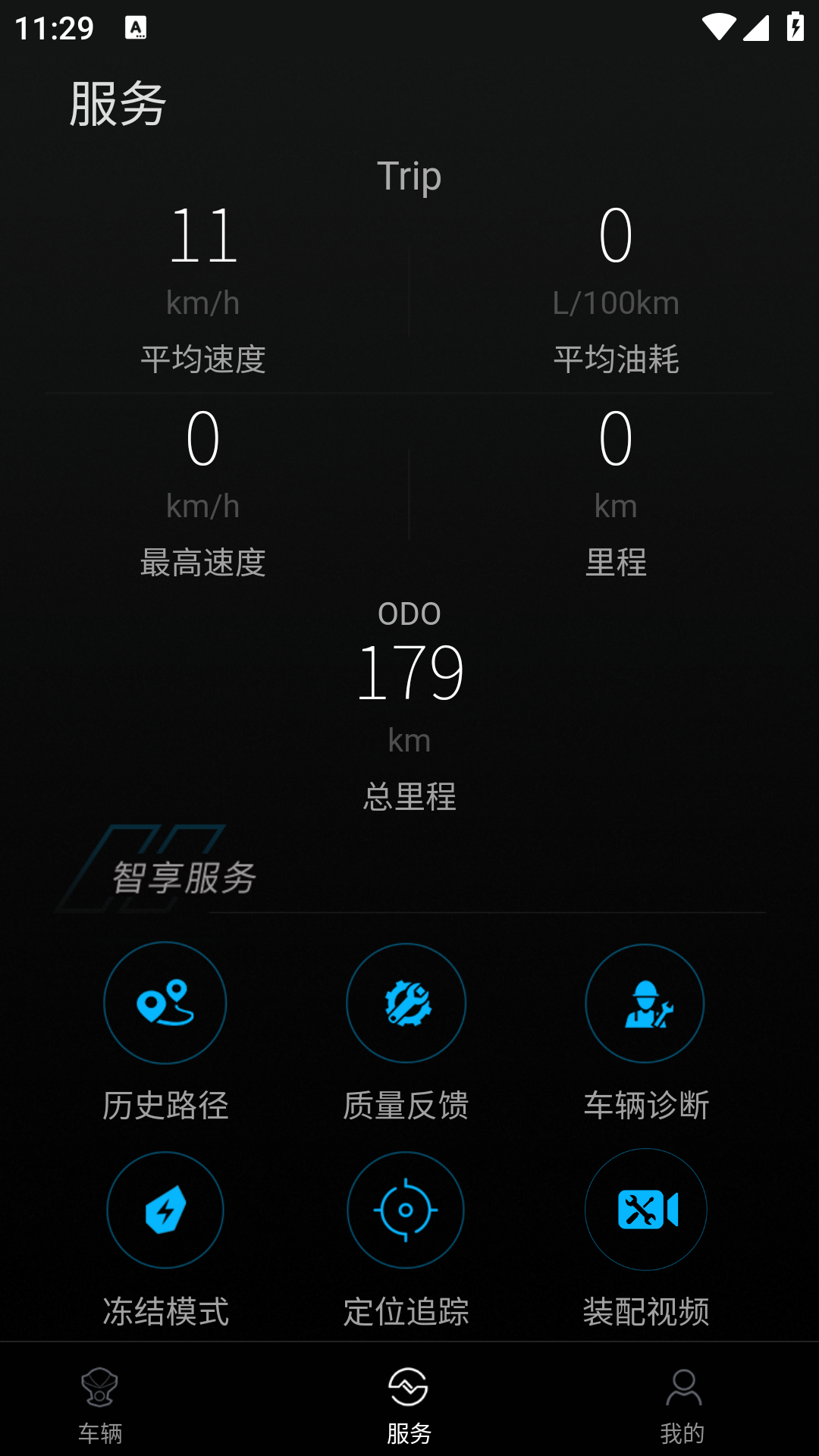
Task: Switch to the 车辆 tab
Action: pyautogui.click(x=101, y=1418)
